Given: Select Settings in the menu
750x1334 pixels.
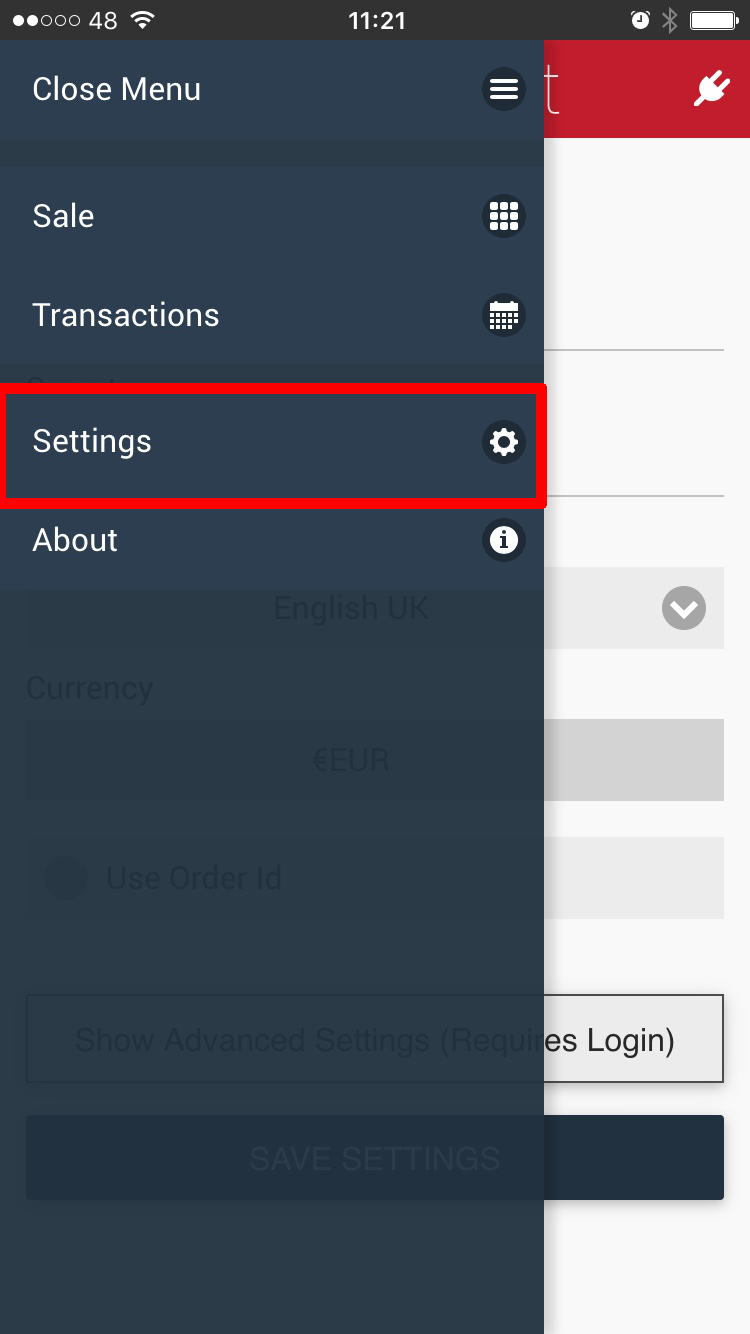Looking at the screenshot, I should [x=272, y=442].
